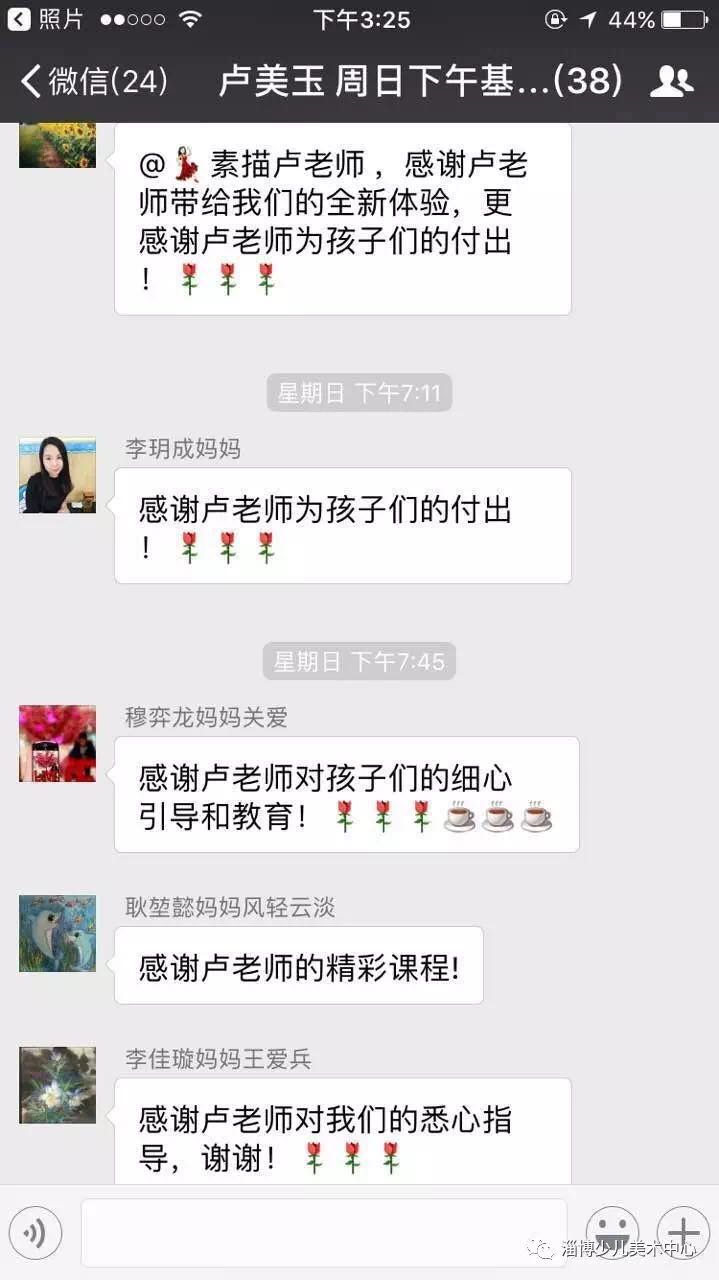Open the group members info
719x1280 pixels.
tap(671, 81)
